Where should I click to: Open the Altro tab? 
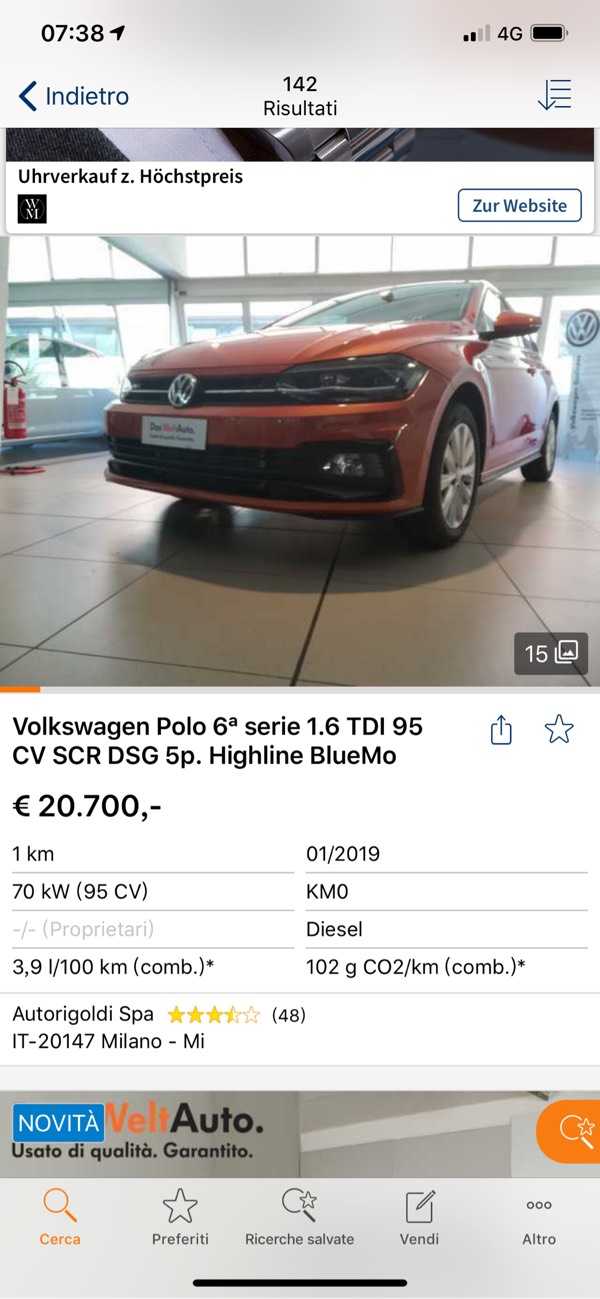click(539, 1216)
